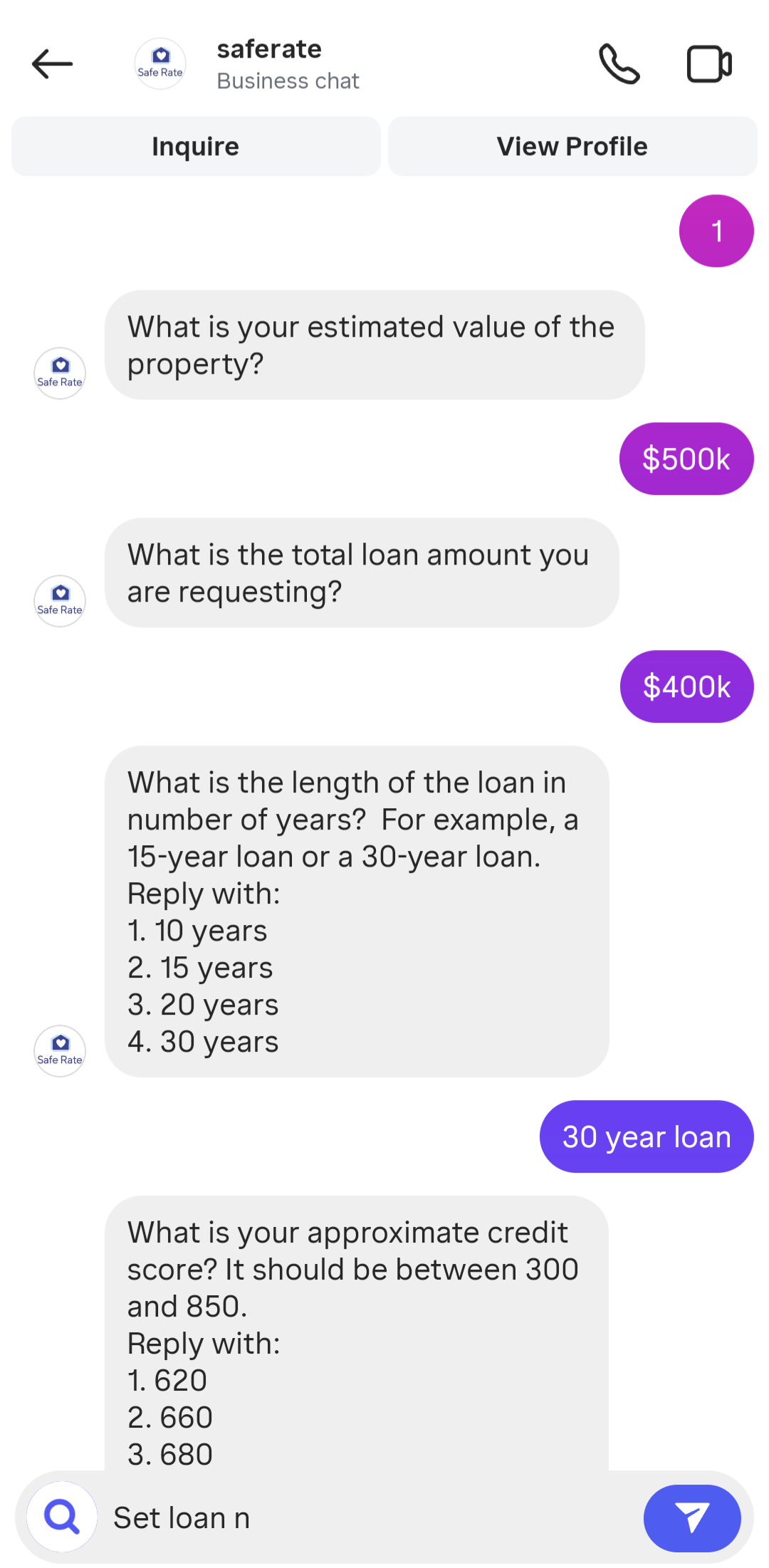
Task: Open the search icon in message bar
Action: click(63, 1517)
